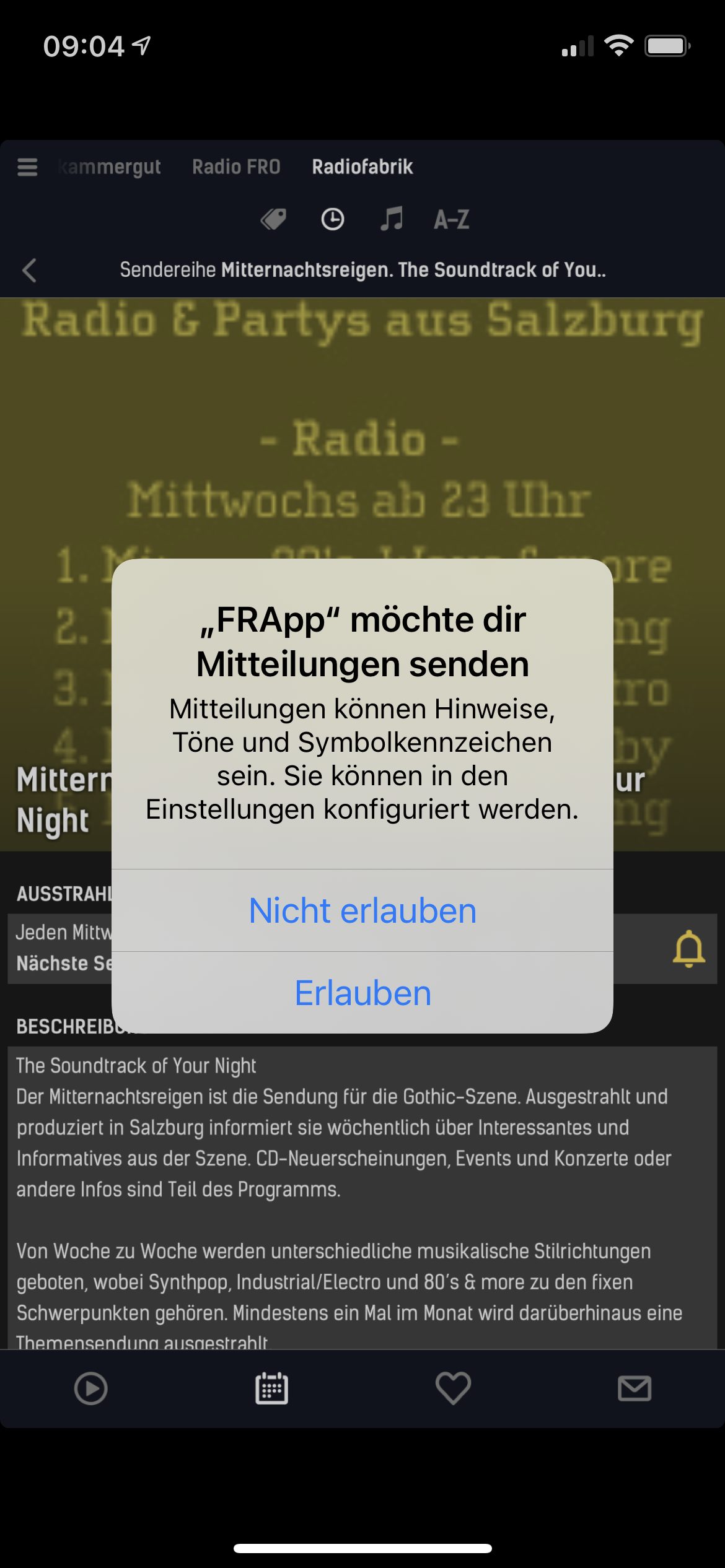Viewport: 725px width, 1568px height.
Task: Tap the reminder bell for next broadcast
Action: (x=688, y=948)
